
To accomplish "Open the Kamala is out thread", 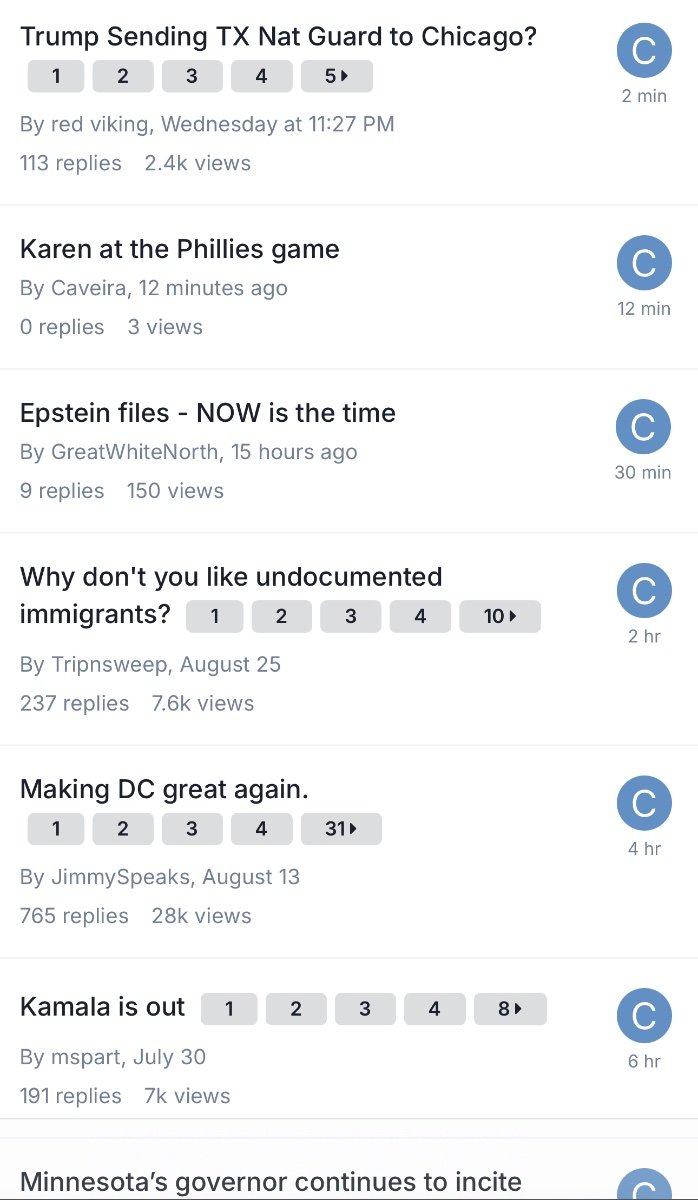I will [x=103, y=1007].
